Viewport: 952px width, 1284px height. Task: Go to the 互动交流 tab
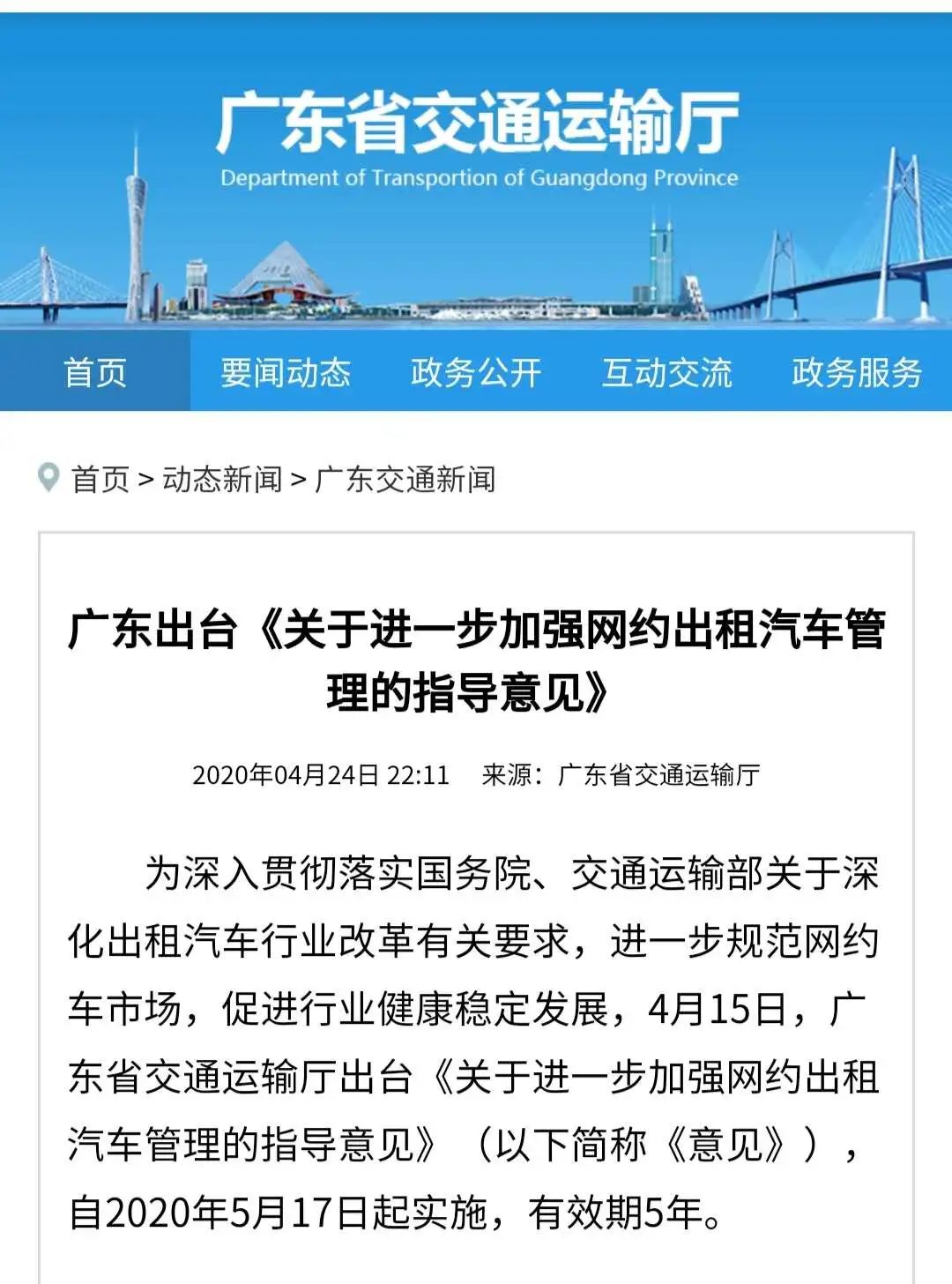click(666, 372)
